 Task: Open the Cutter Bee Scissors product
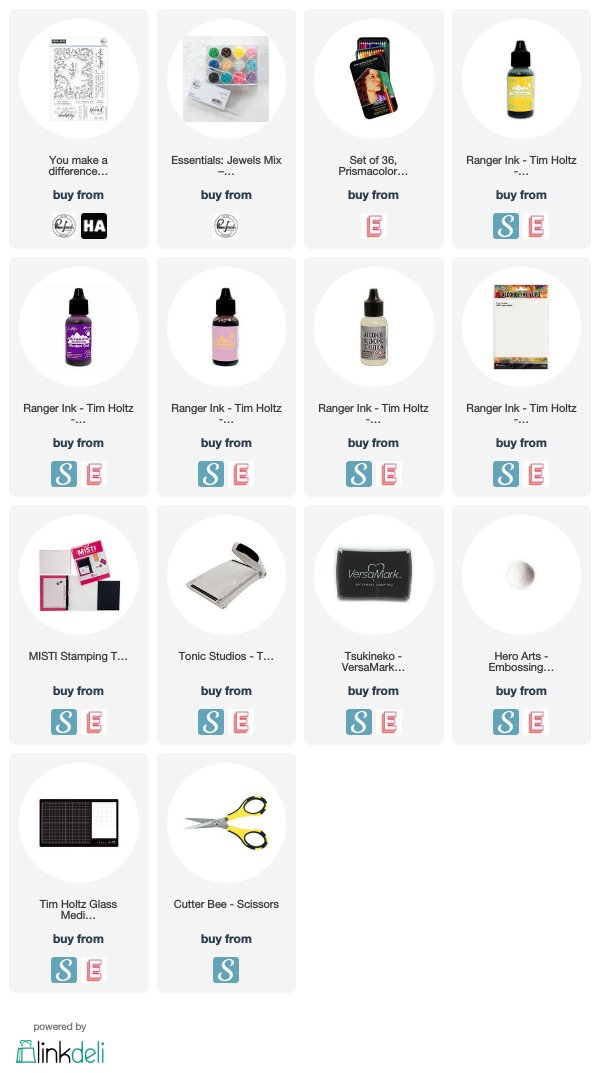(226, 823)
